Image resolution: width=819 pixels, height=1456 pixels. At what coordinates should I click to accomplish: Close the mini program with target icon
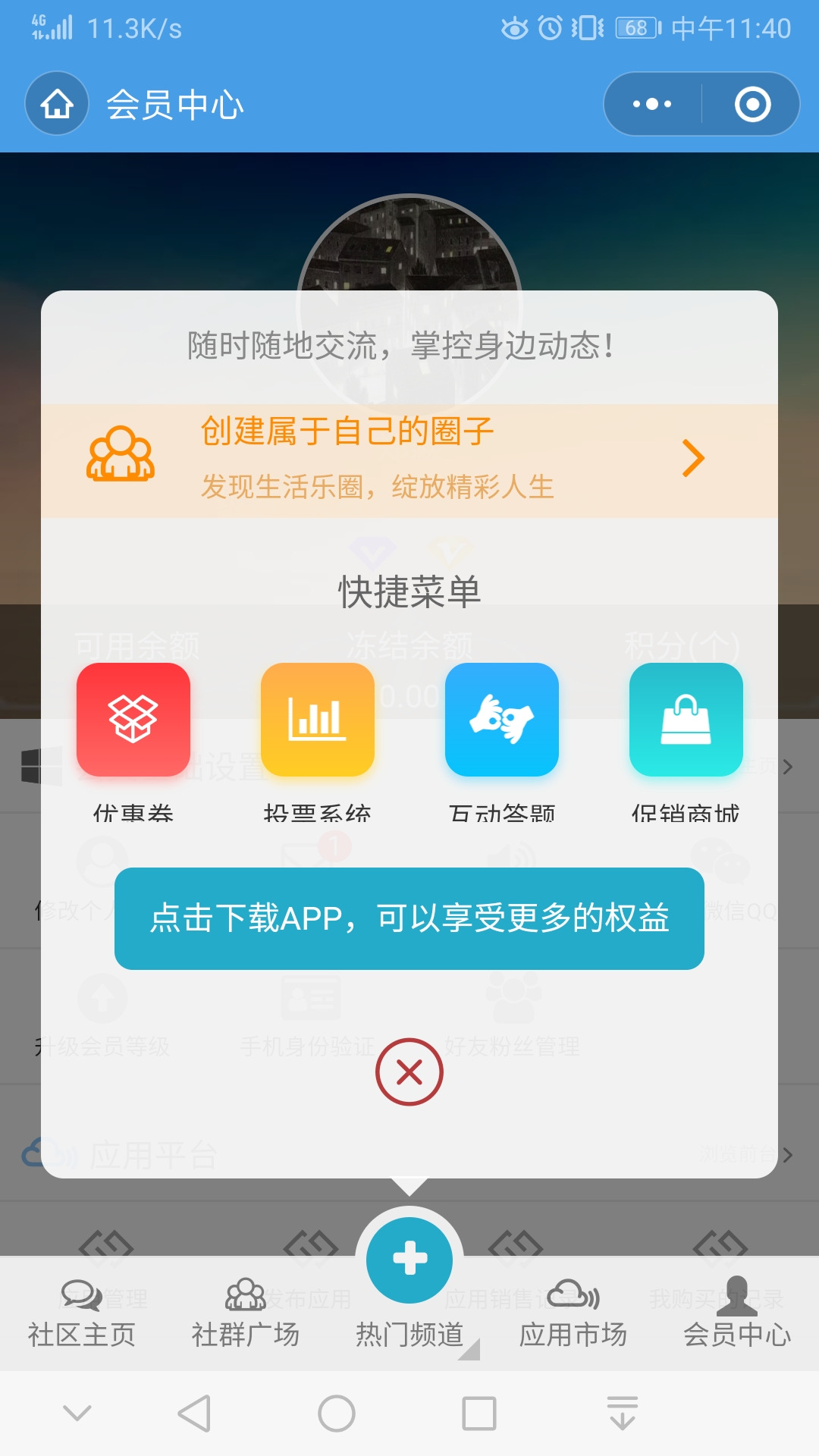(x=752, y=104)
